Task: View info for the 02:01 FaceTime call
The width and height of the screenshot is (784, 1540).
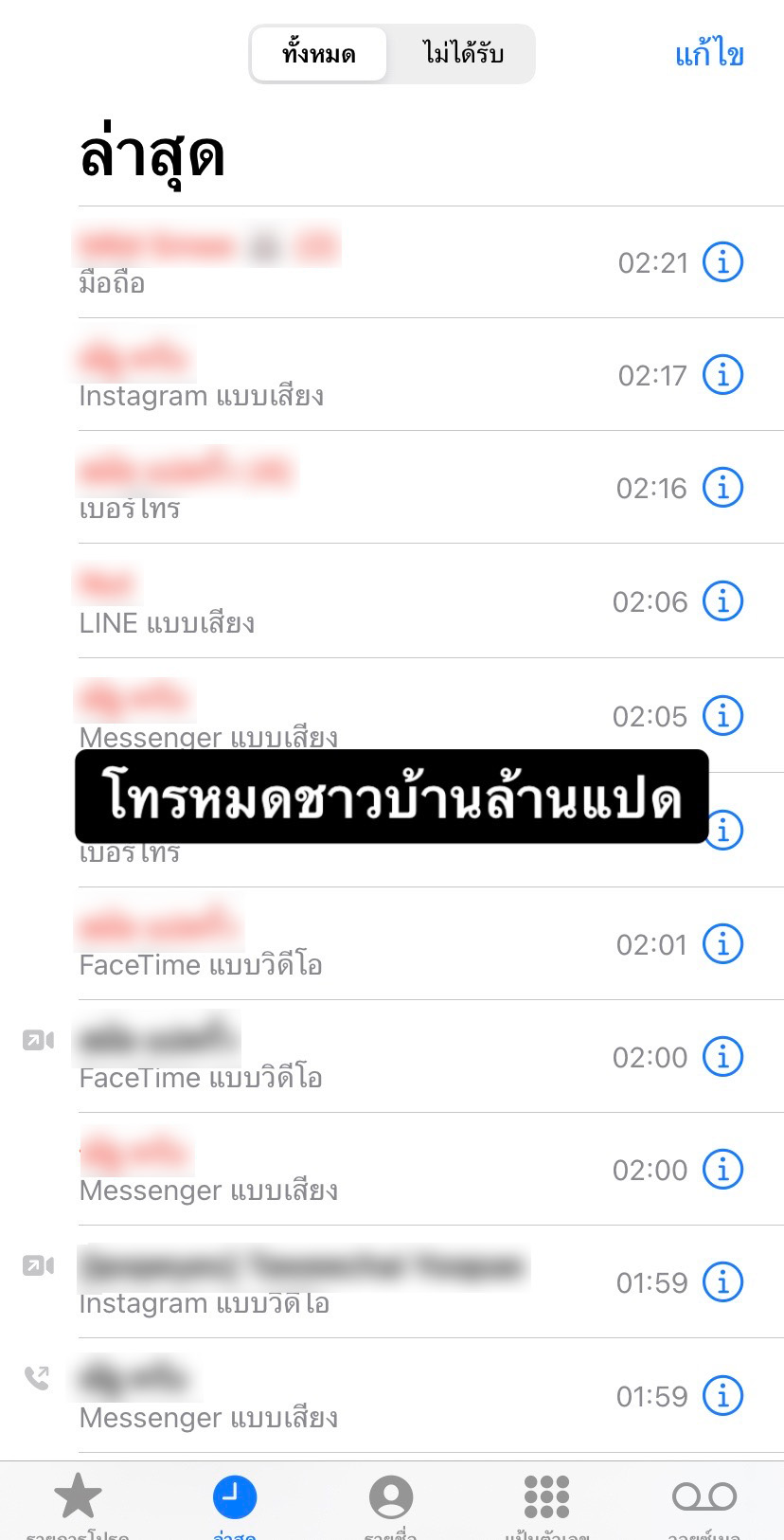Action: coord(722,944)
